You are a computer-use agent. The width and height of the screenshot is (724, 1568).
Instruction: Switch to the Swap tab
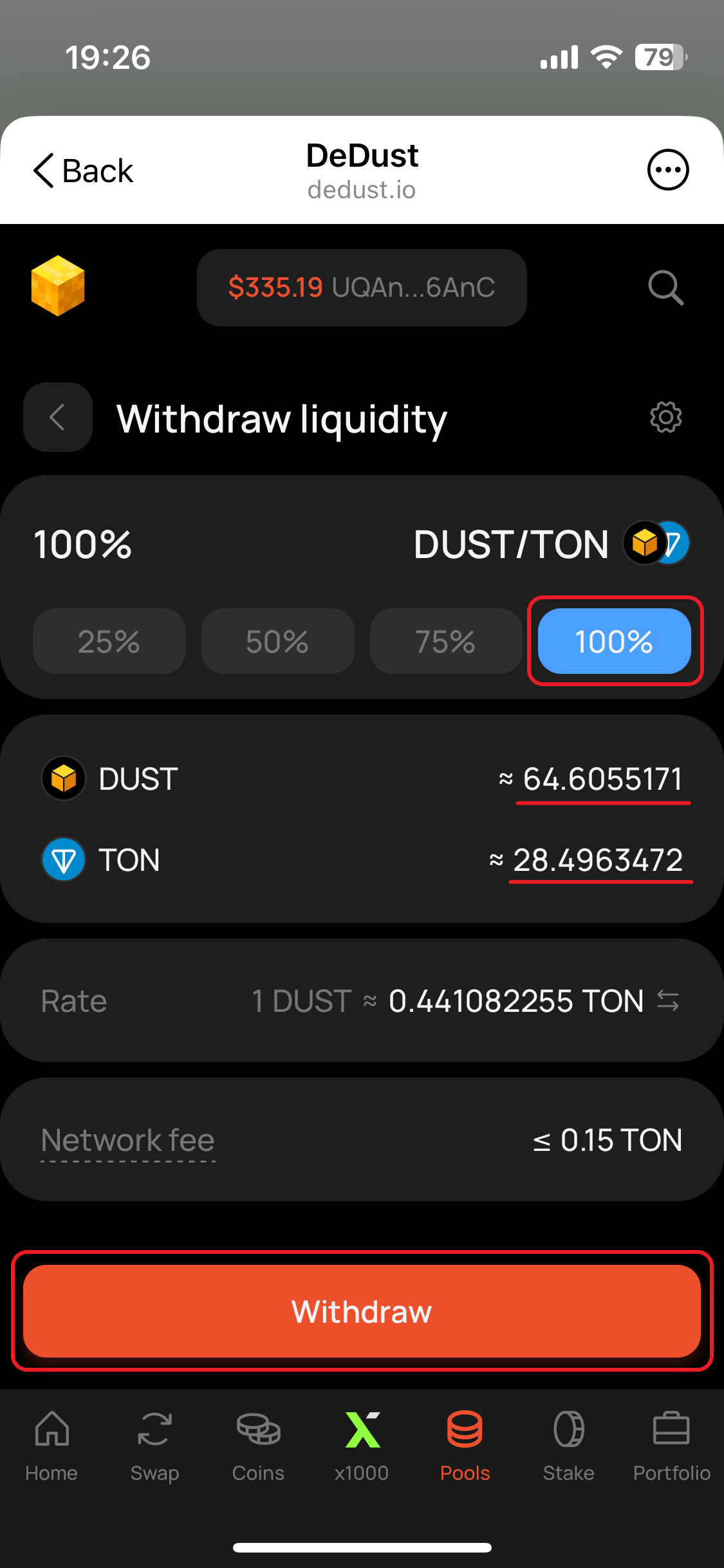154,1446
